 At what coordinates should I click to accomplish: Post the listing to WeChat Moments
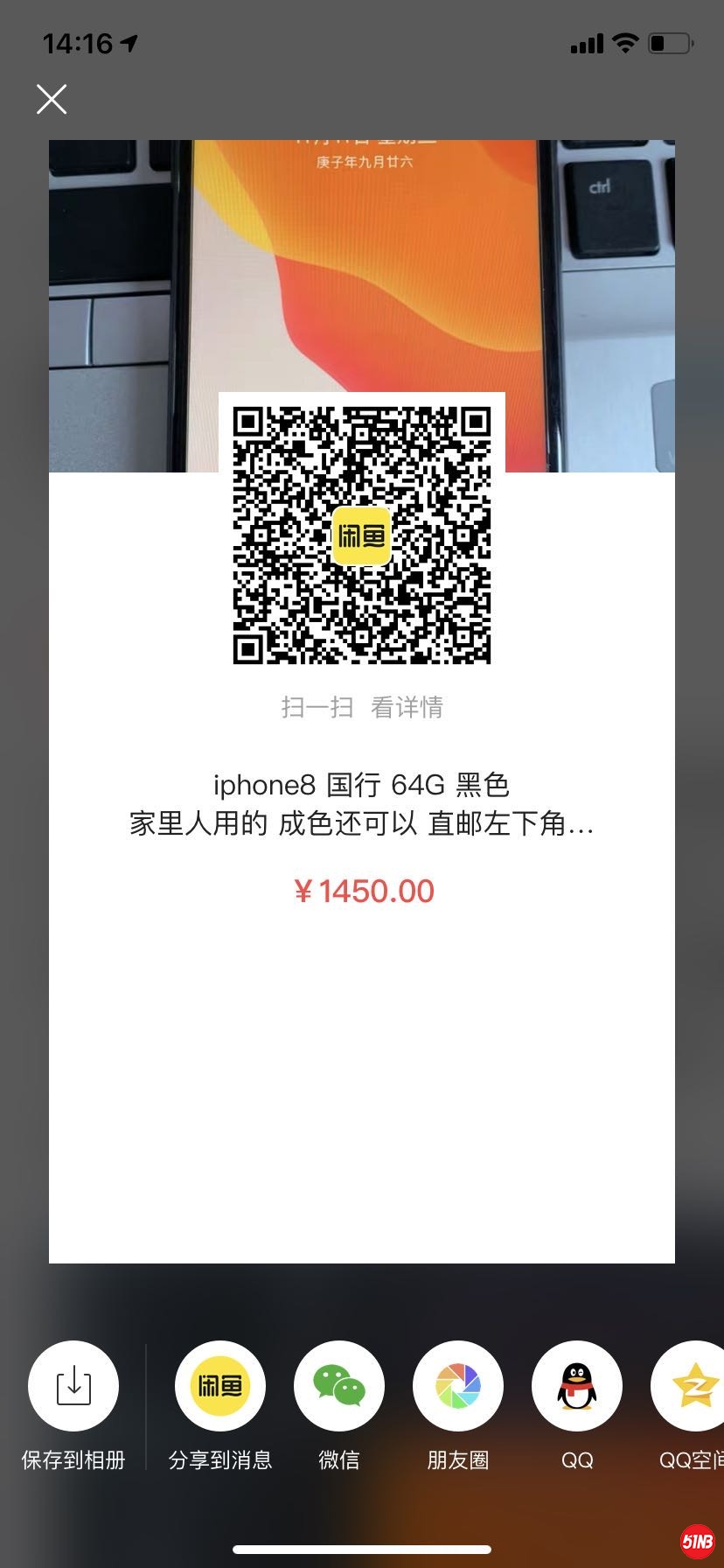click(x=458, y=1385)
